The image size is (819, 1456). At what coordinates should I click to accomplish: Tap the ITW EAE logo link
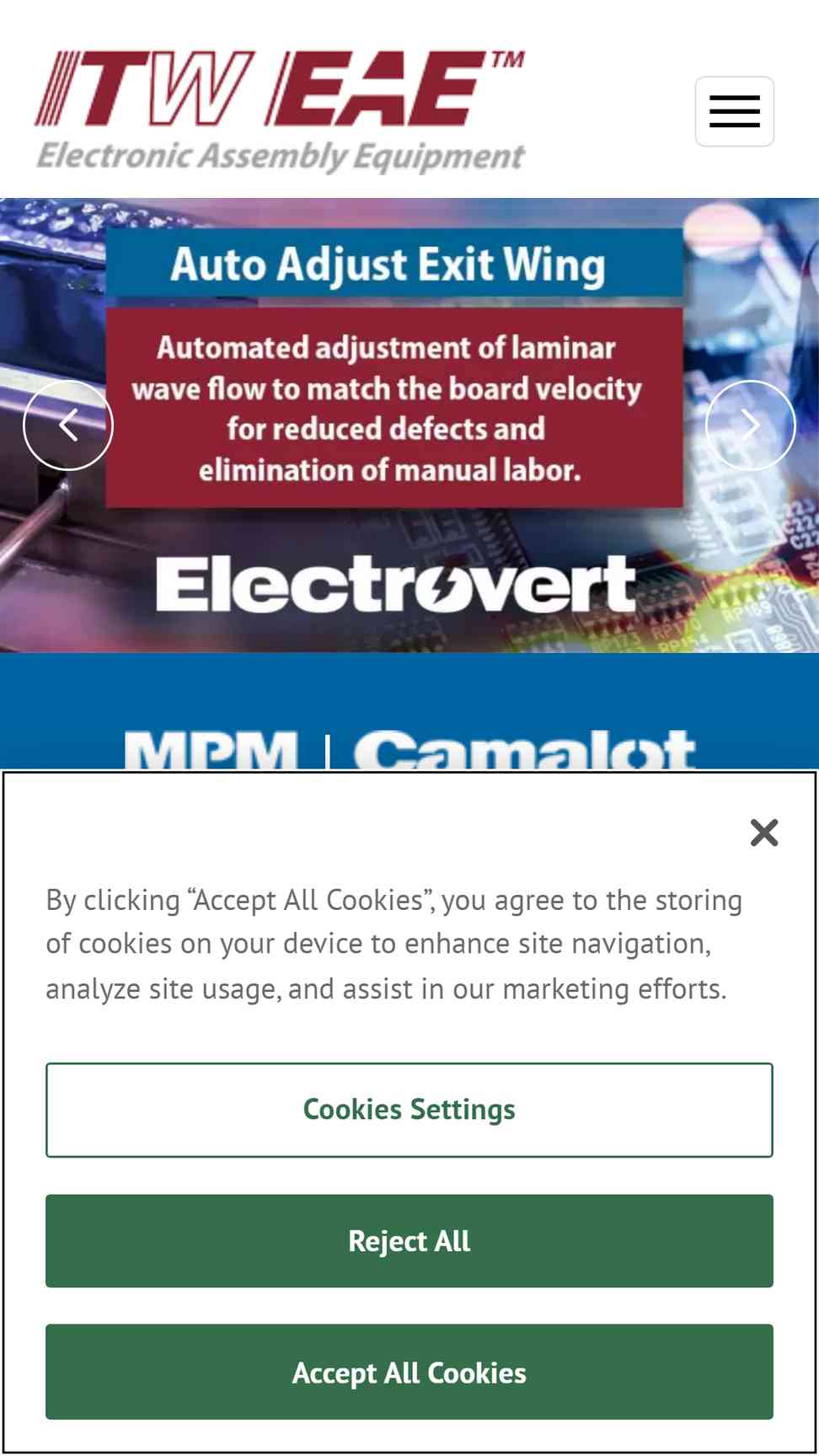coord(280,110)
